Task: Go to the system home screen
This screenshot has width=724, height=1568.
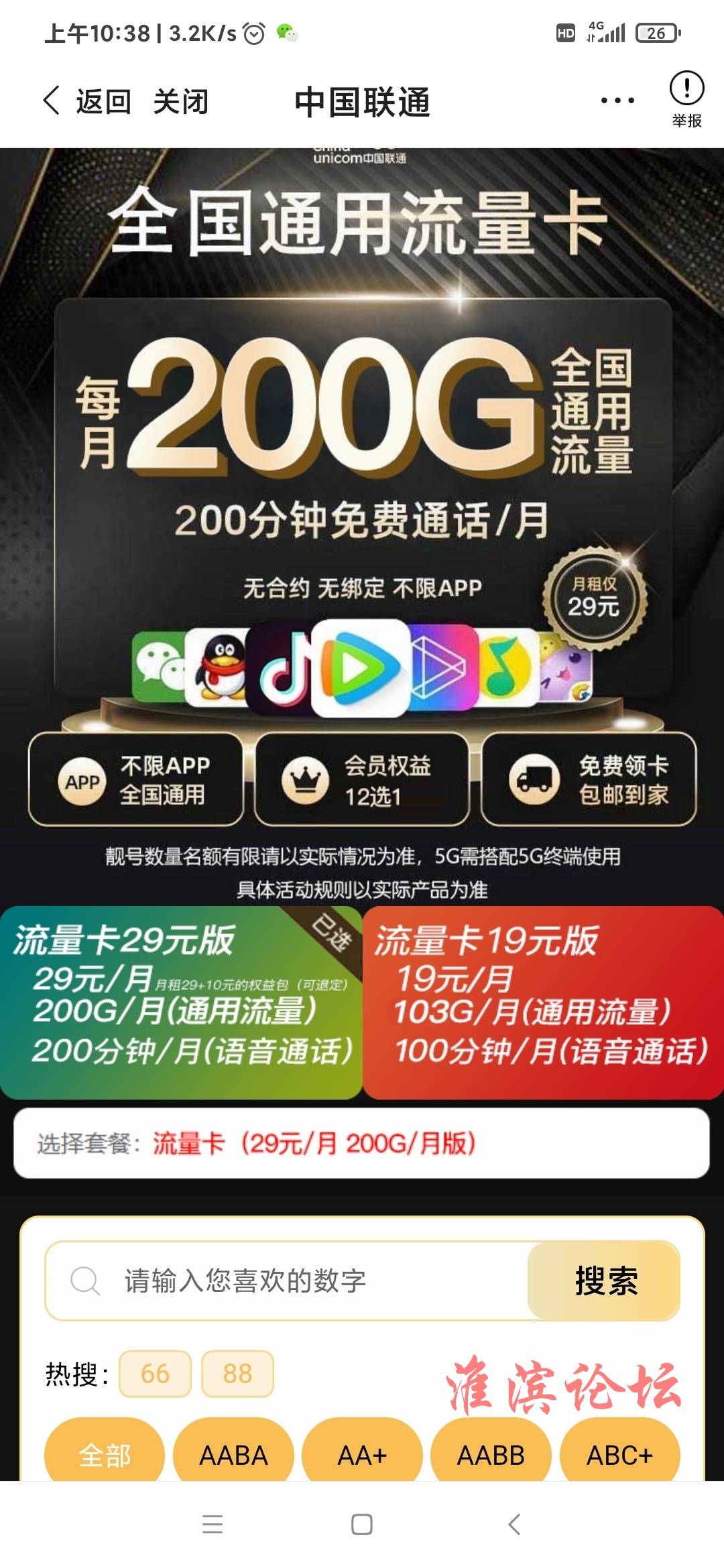Action: click(x=362, y=1524)
